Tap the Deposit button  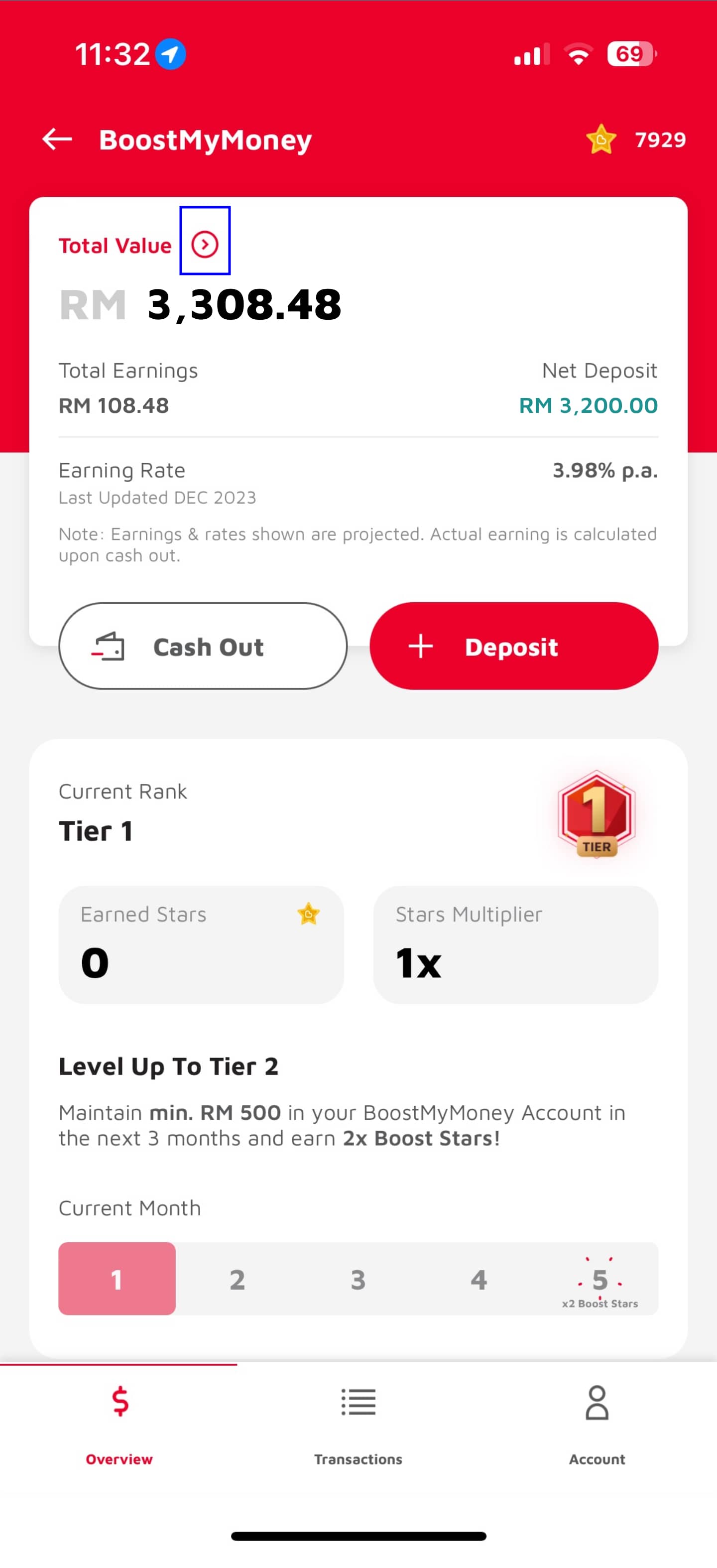(x=514, y=647)
